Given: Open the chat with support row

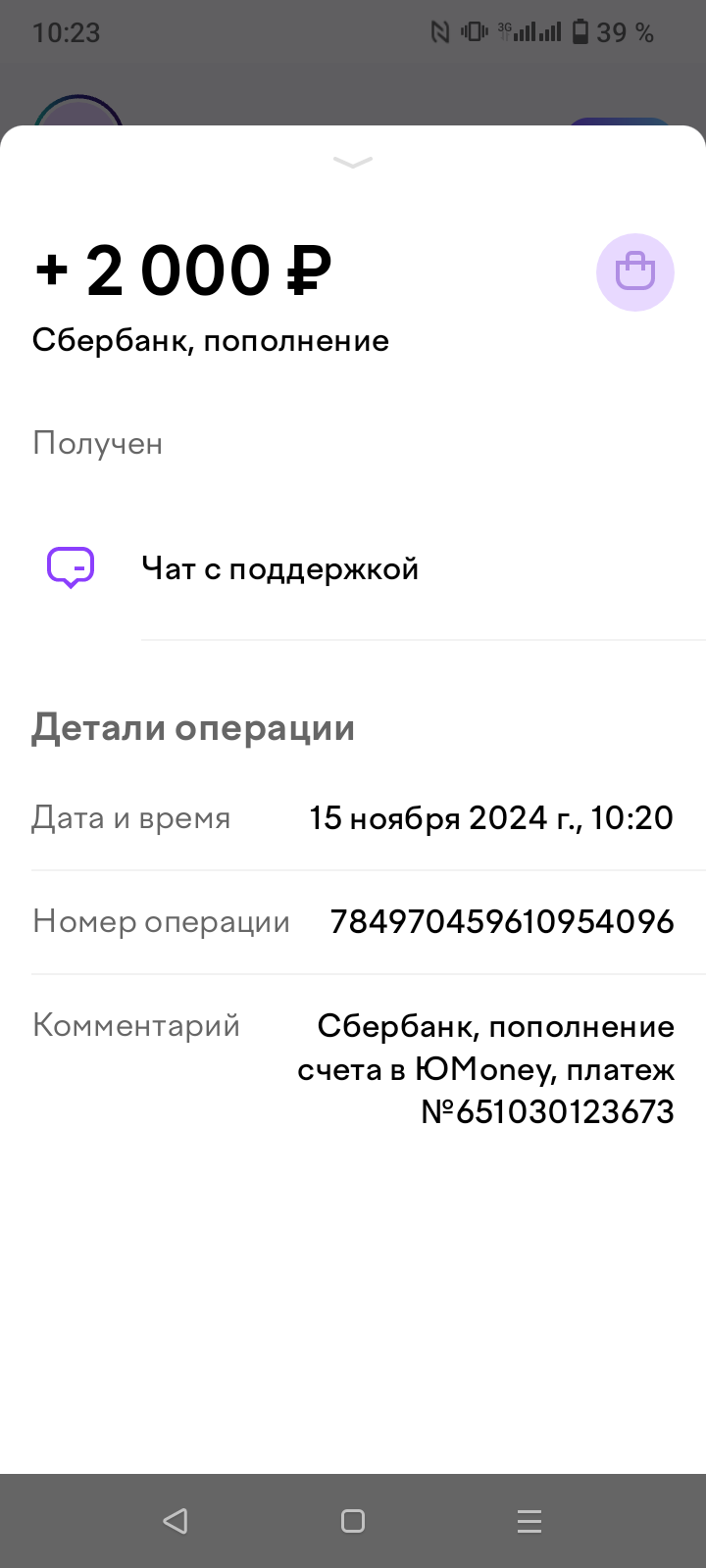Looking at the screenshot, I should pos(279,568).
